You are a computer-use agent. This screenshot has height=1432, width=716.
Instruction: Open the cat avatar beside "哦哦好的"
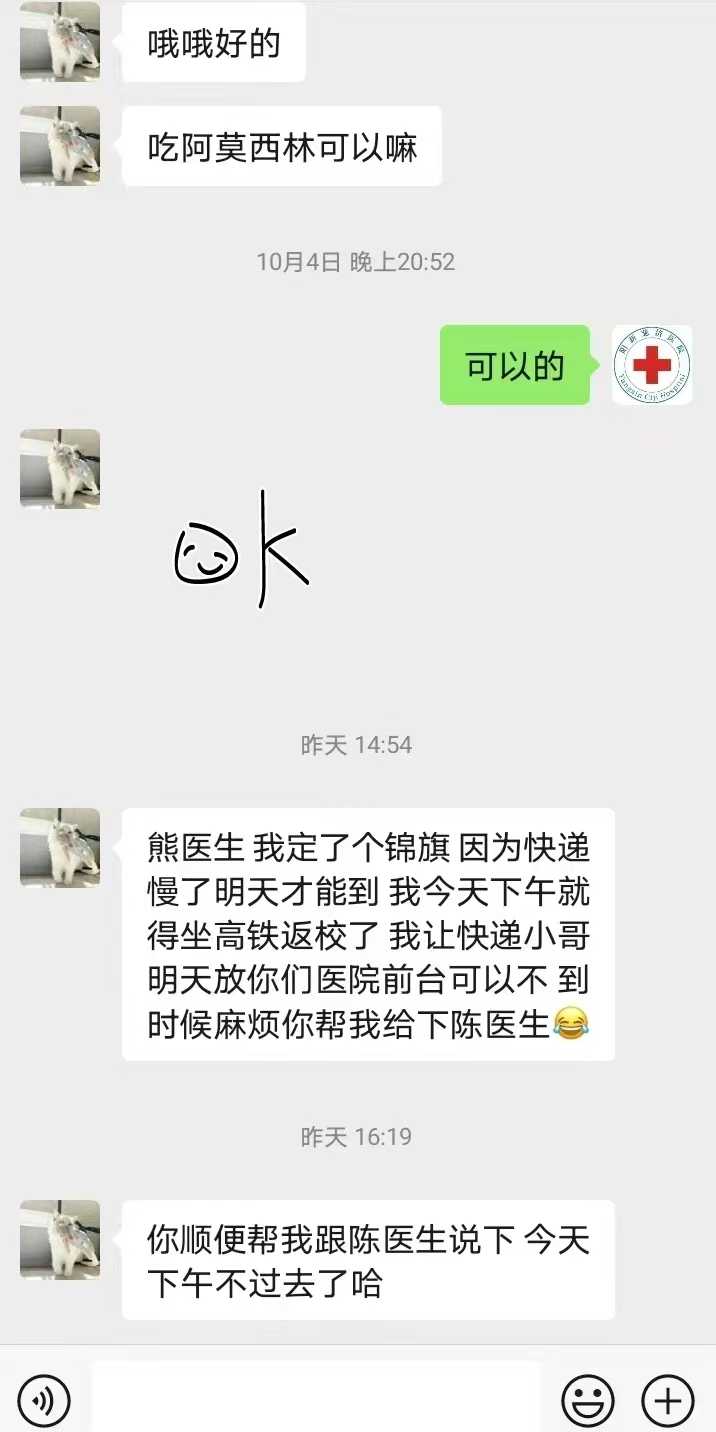[60, 41]
